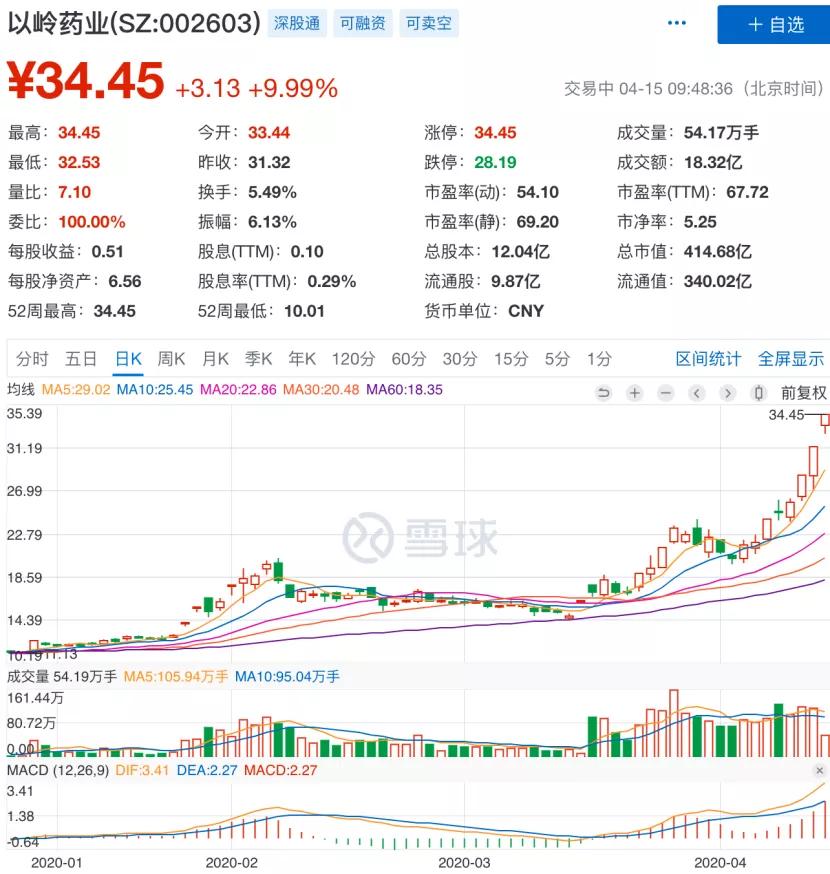Pan the chart right with the right chevron icon
Screen dimensions: 830x874
click(x=727, y=393)
